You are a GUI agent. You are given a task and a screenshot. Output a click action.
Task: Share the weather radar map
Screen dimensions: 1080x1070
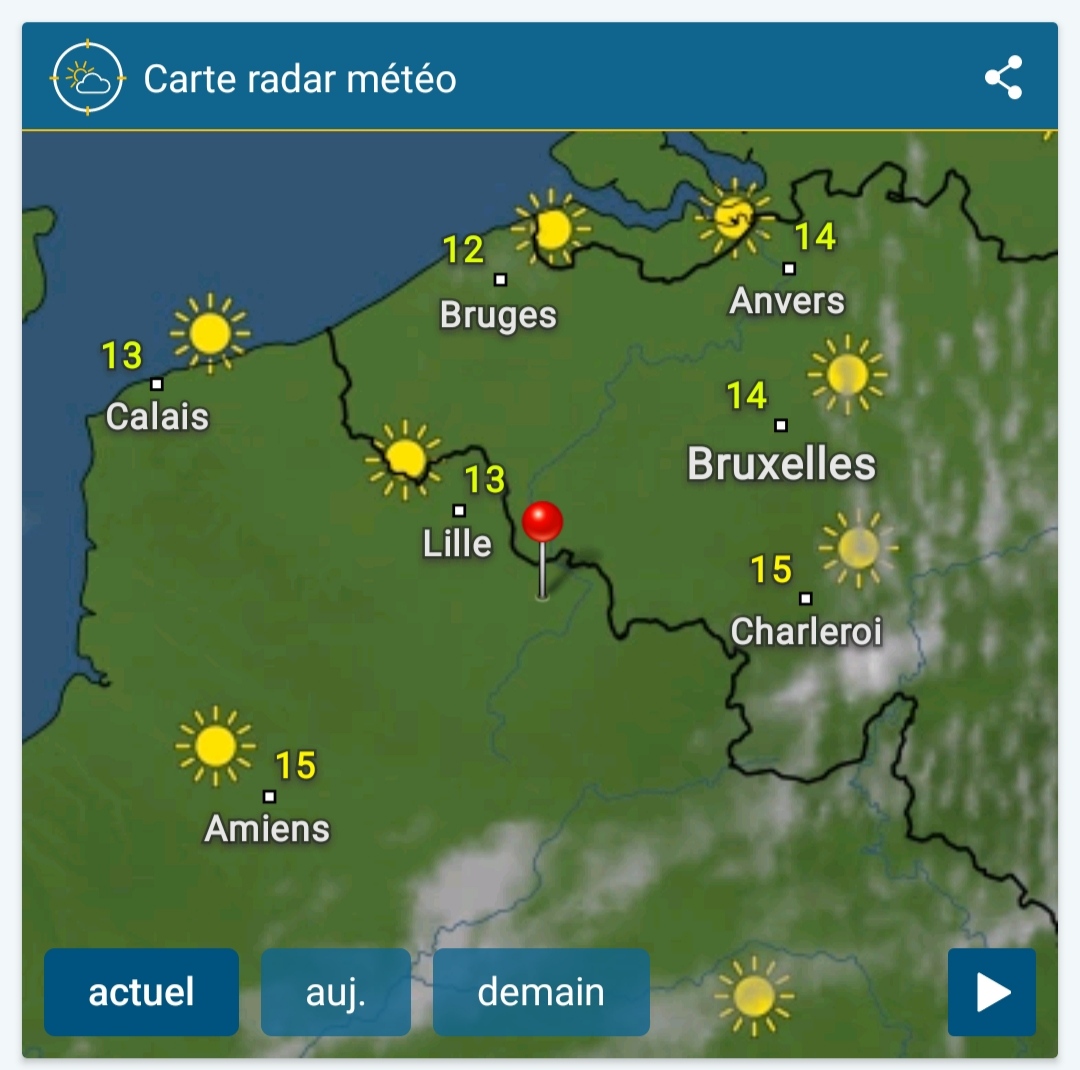[x=1003, y=78]
